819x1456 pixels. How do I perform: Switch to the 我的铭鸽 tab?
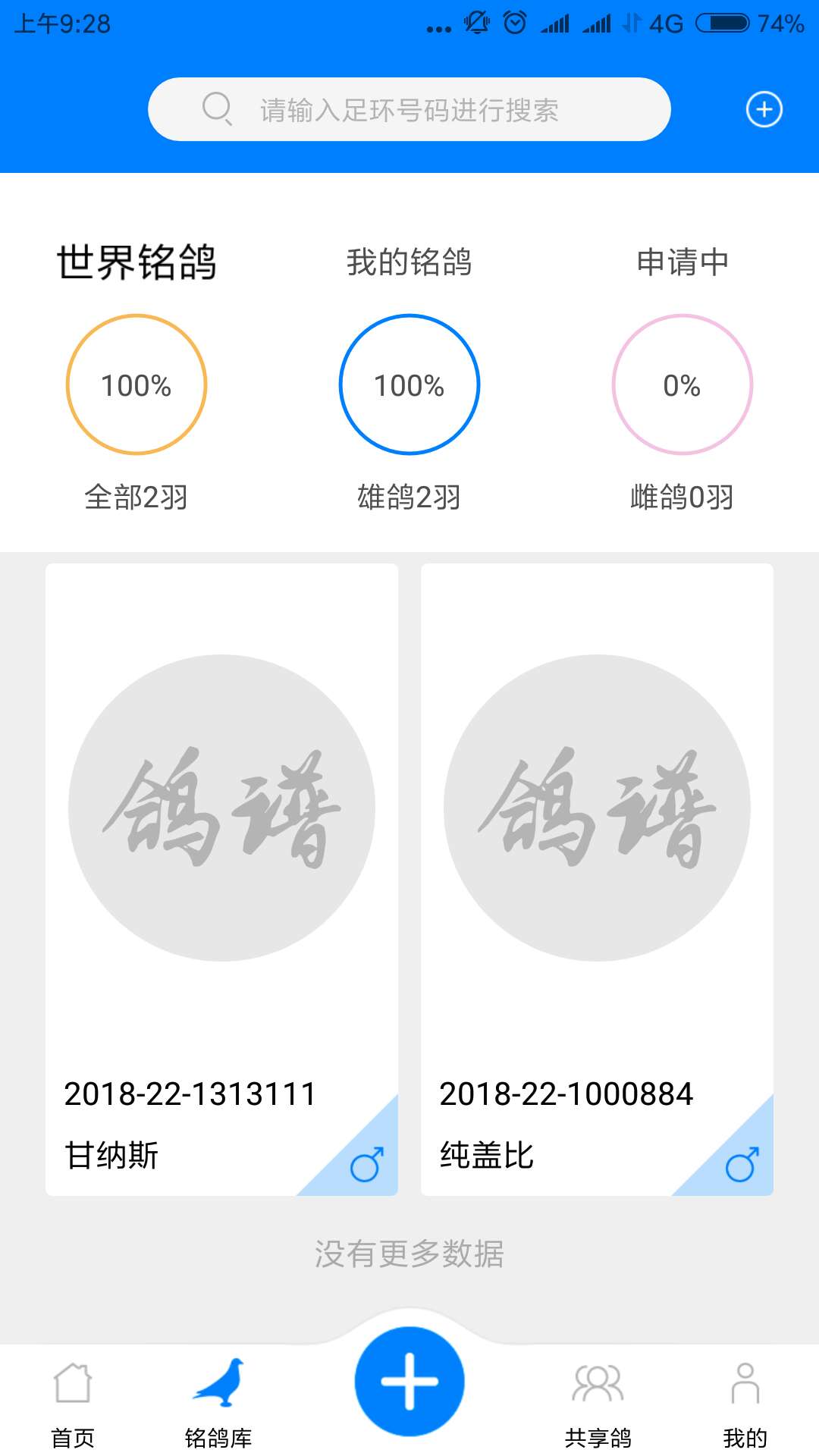409,262
